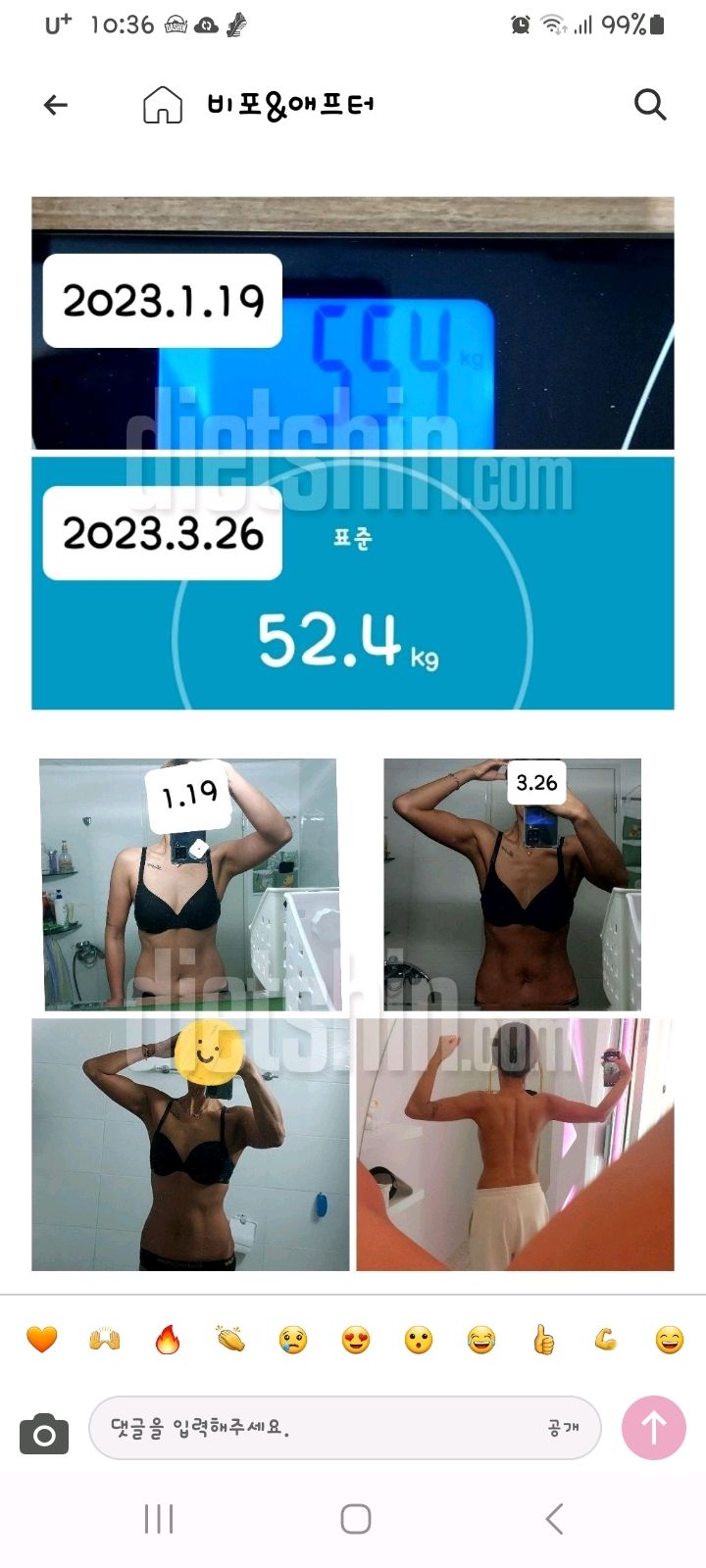Insert the crying face emoji
The height and width of the screenshot is (1568, 706).
(x=293, y=1339)
